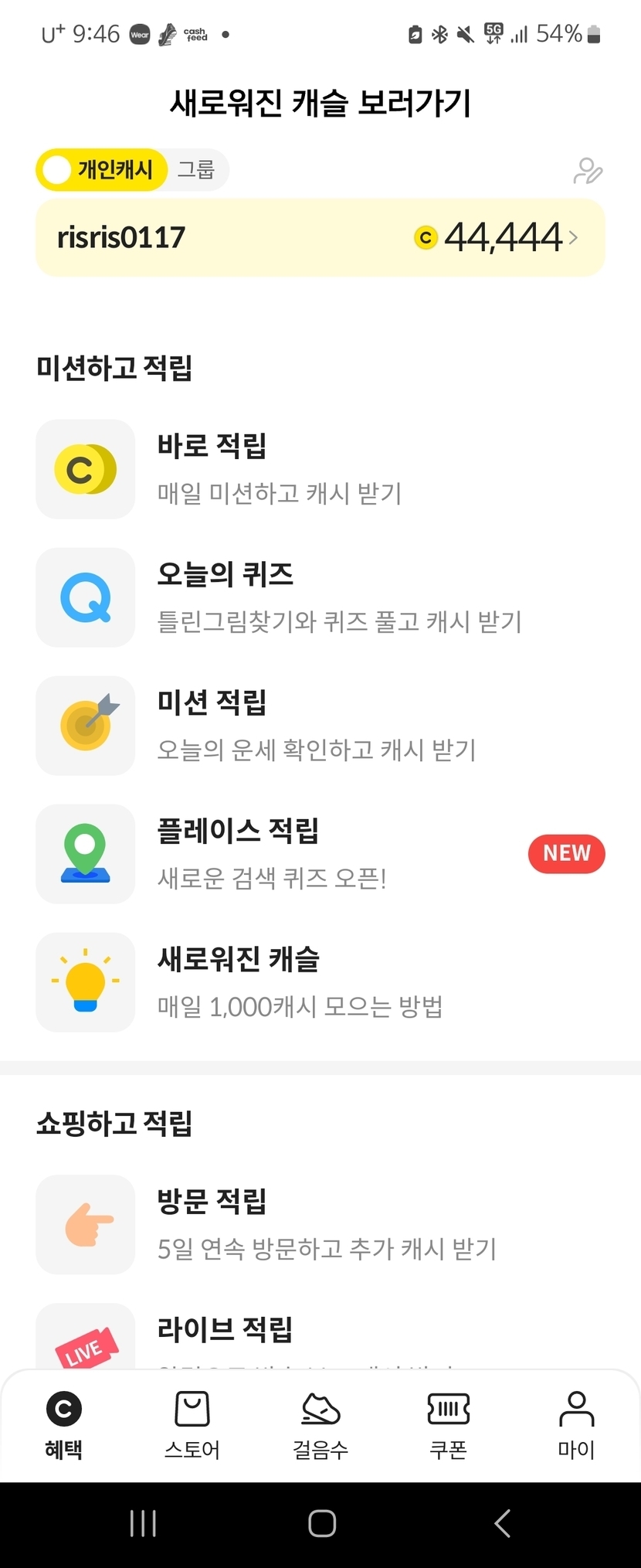Open the 쿠폰 tab
The width and height of the screenshot is (641, 1568).
(x=449, y=1426)
